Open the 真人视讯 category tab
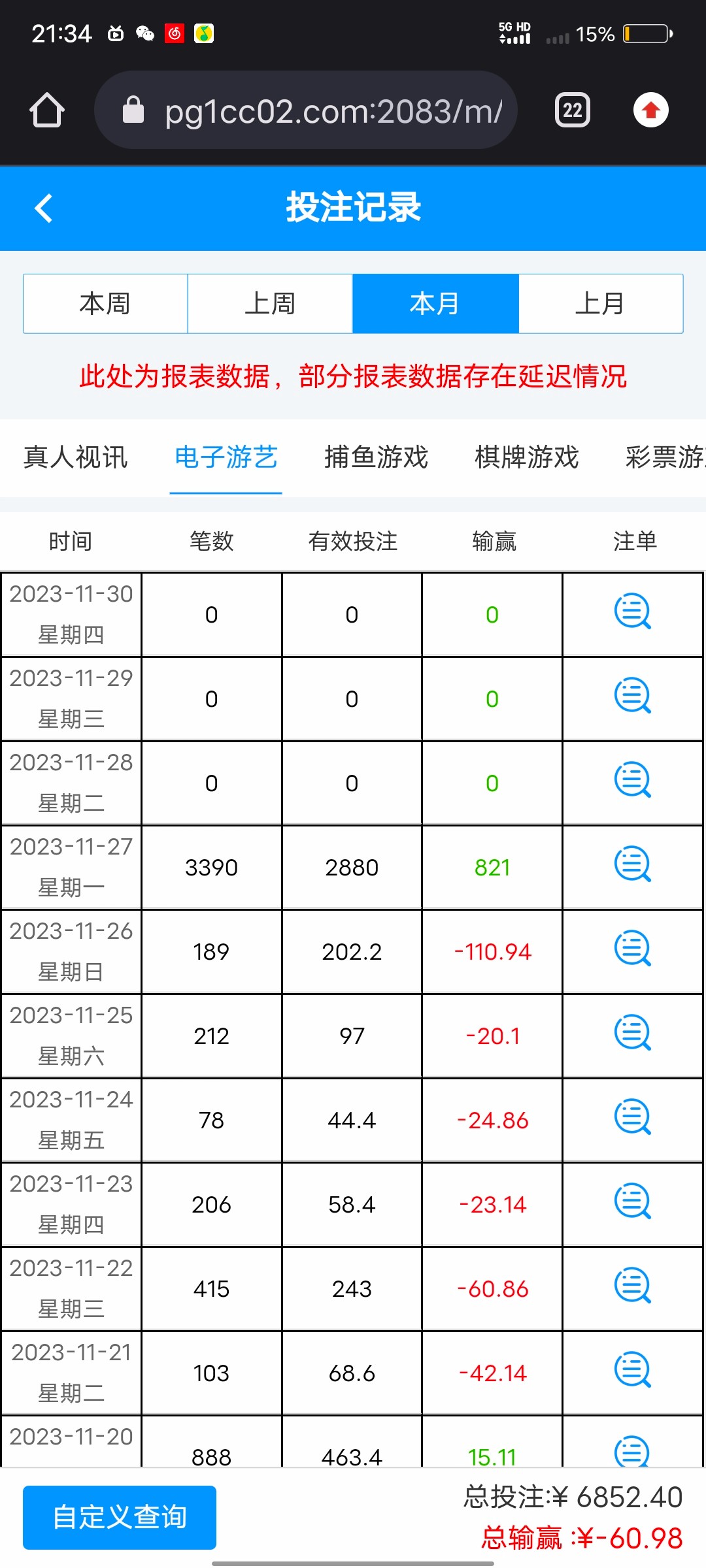 coord(75,457)
